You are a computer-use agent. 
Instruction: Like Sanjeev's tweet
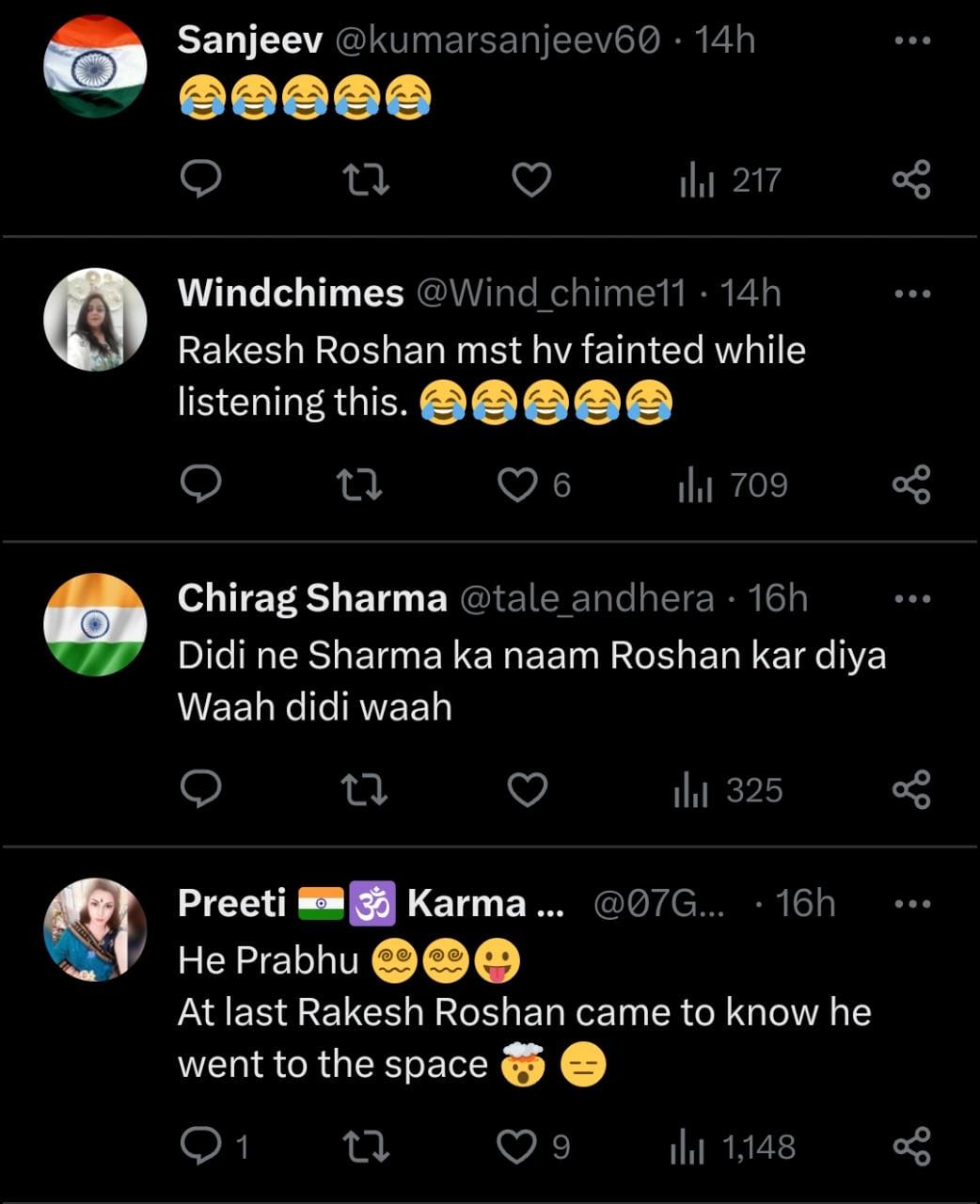click(530, 179)
